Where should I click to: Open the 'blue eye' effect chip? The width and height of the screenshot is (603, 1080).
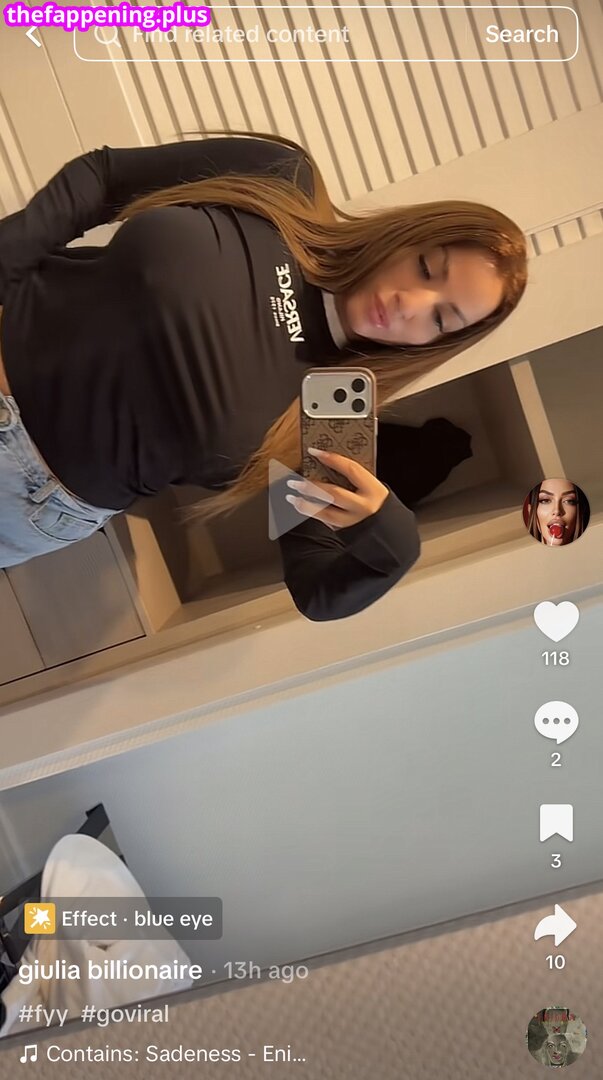coord(122,918)
